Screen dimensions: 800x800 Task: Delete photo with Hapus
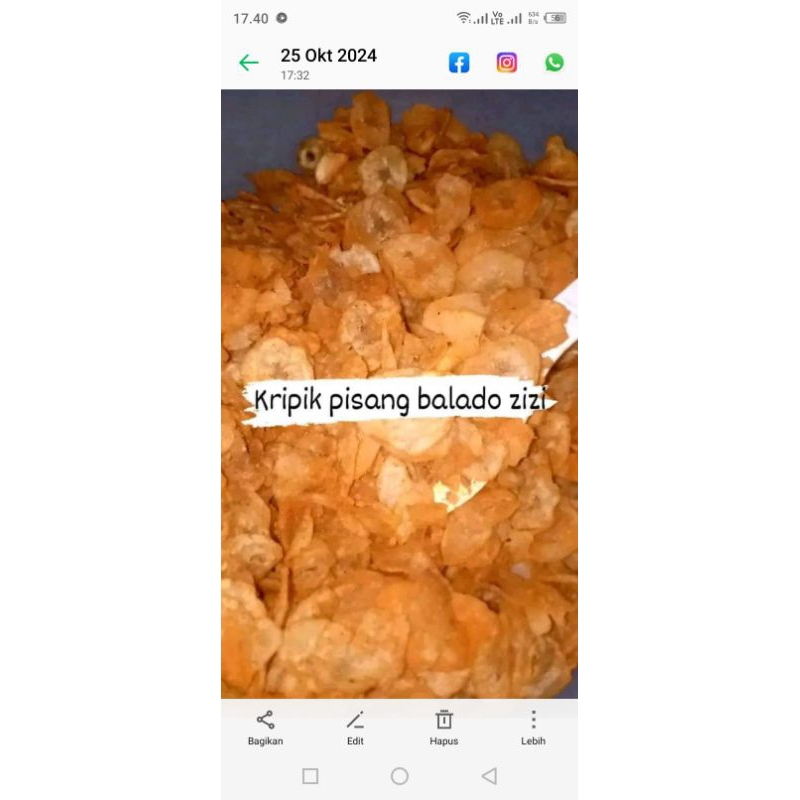tap(444, 727)
